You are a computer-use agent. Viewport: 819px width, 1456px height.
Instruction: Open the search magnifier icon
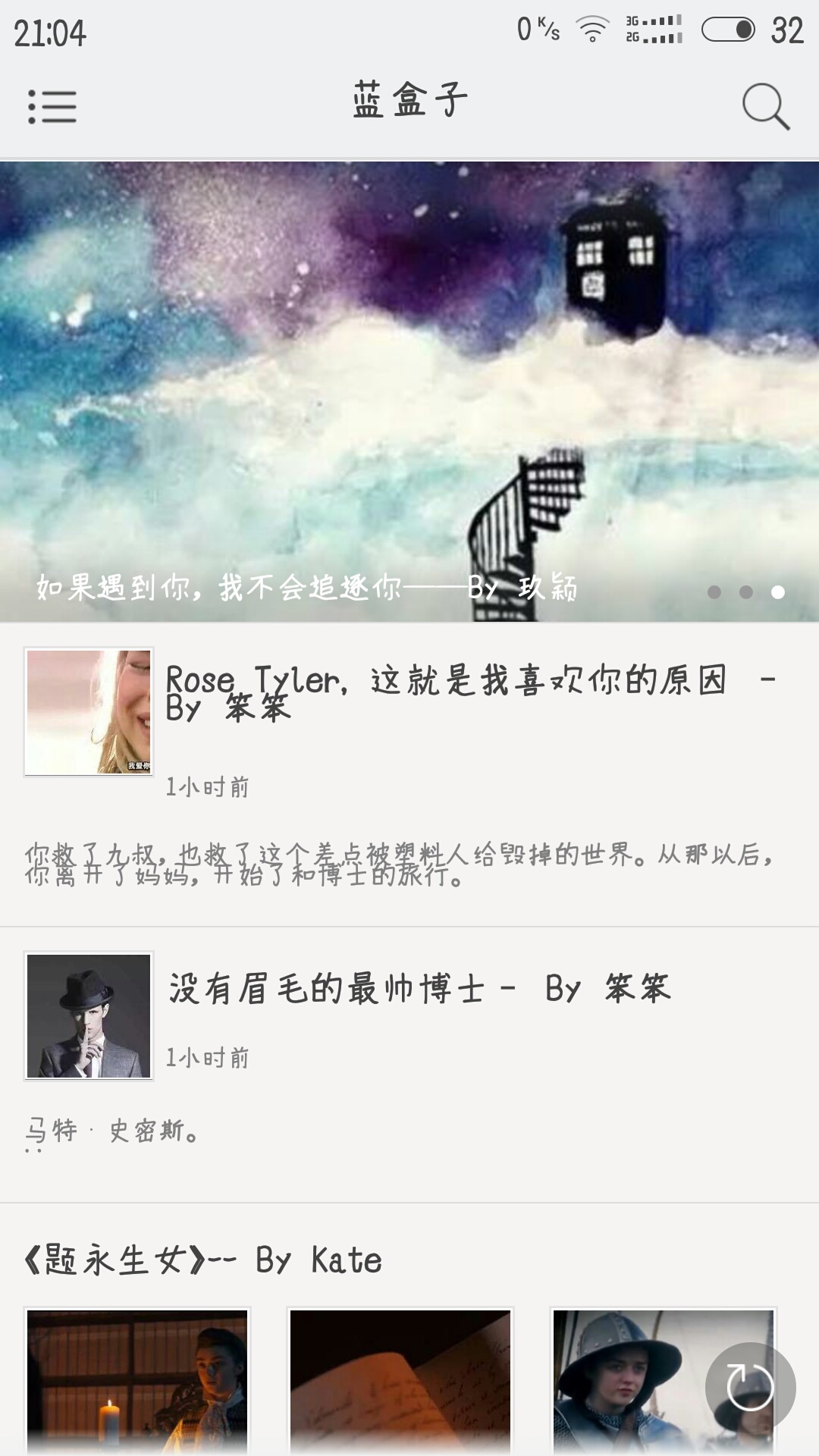(765, 106)
